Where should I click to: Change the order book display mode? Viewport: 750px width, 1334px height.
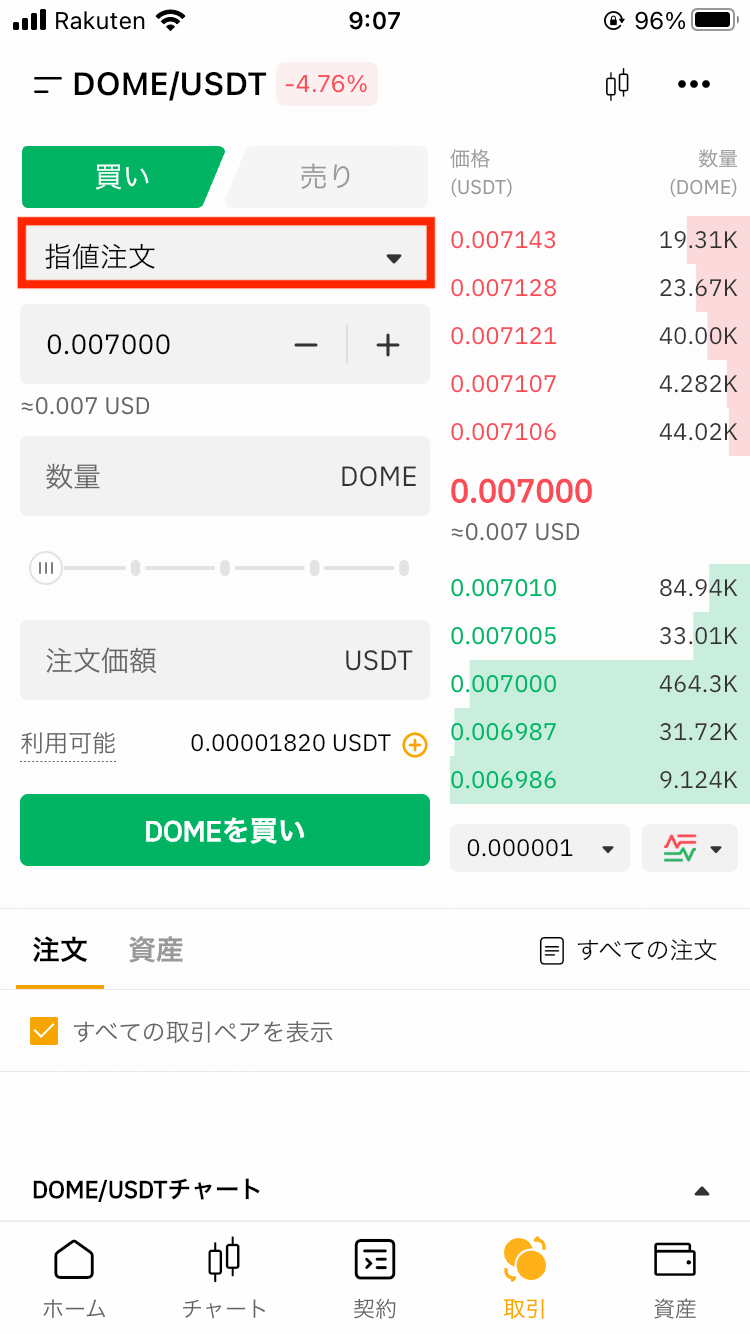[690, 848]
